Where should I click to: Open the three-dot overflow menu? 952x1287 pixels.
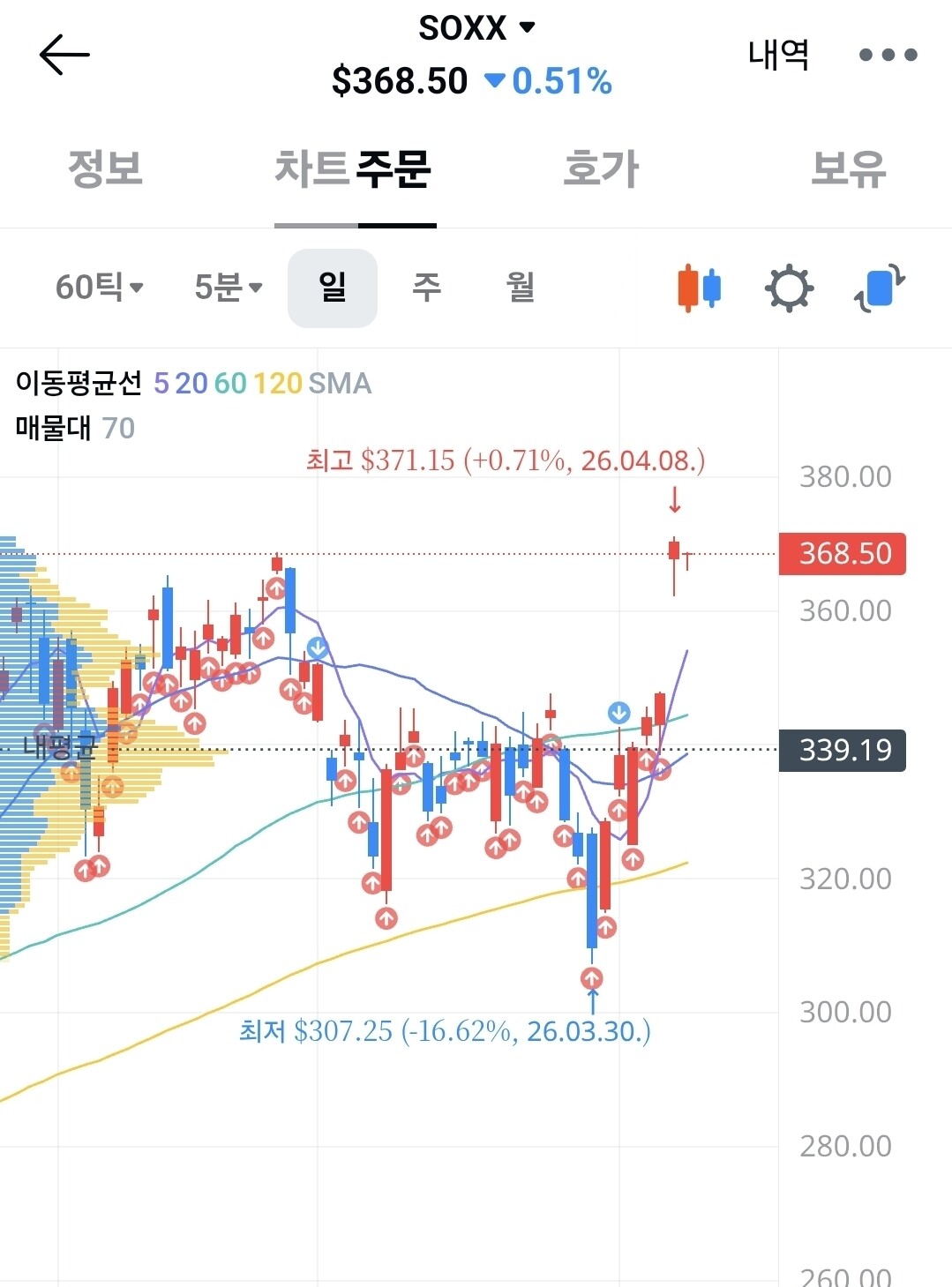click(888, 55)
